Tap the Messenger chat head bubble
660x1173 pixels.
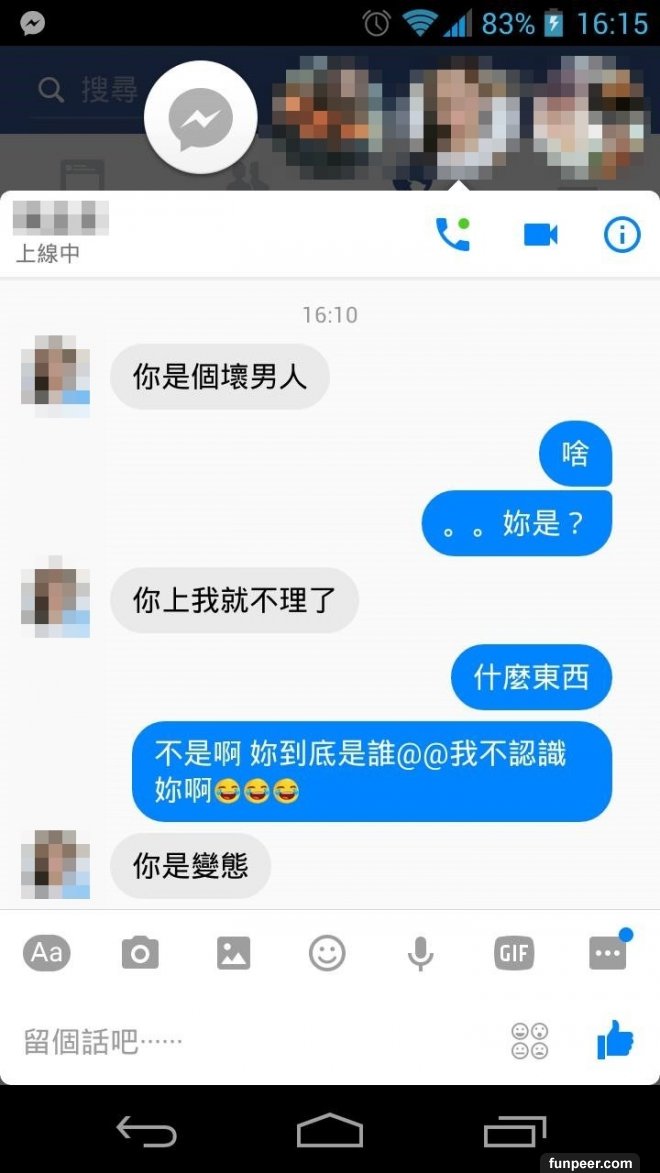tap(201, 119)
